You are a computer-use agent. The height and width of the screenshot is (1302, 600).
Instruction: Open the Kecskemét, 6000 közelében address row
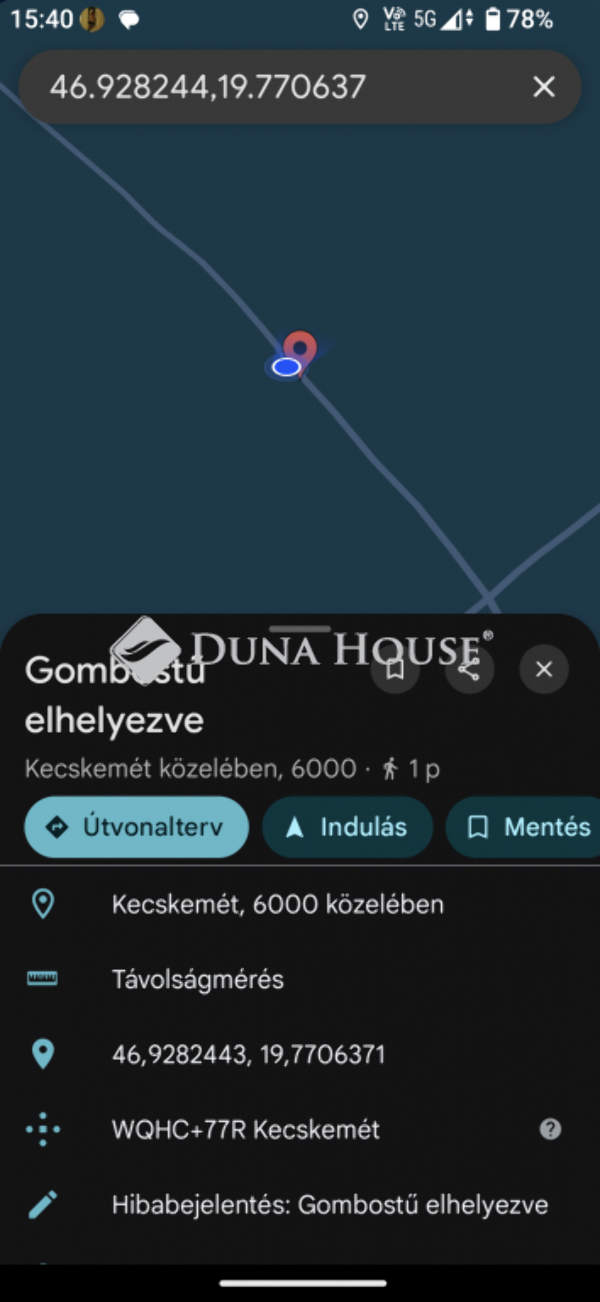coord(278,905)
